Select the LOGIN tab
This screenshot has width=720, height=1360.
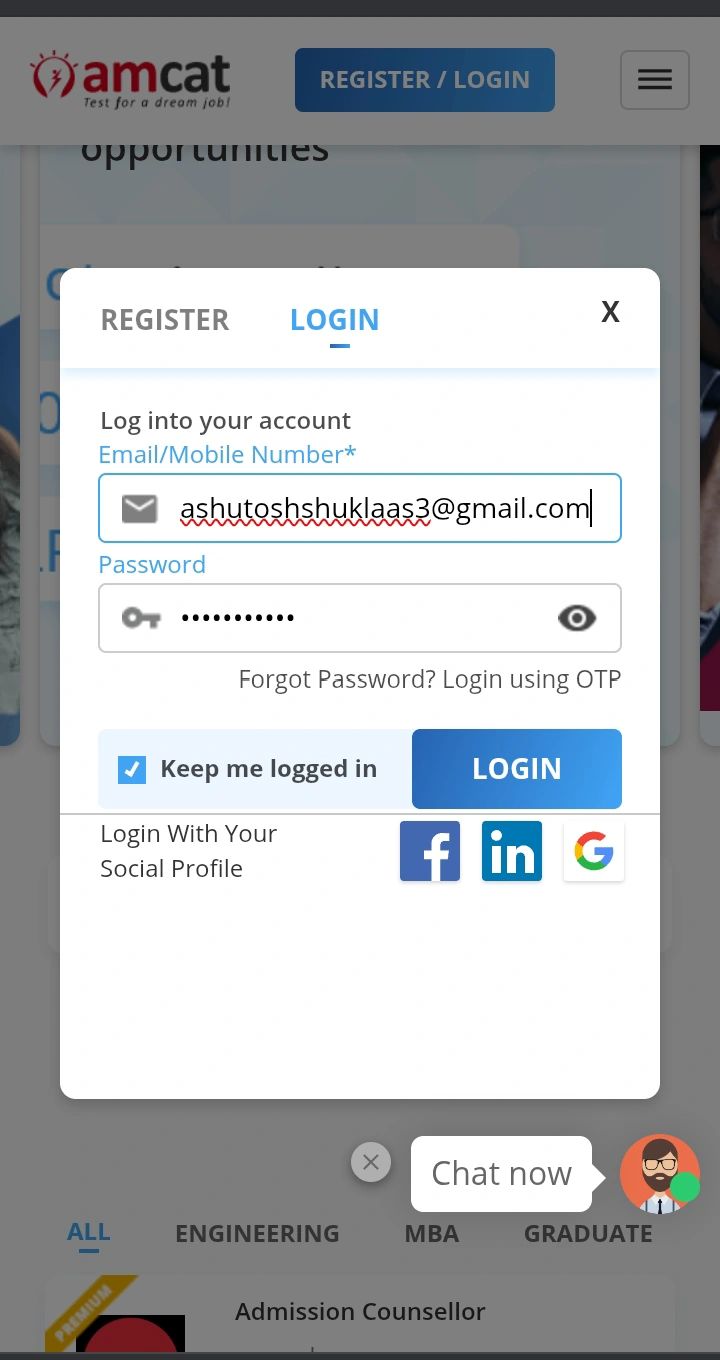334,320
